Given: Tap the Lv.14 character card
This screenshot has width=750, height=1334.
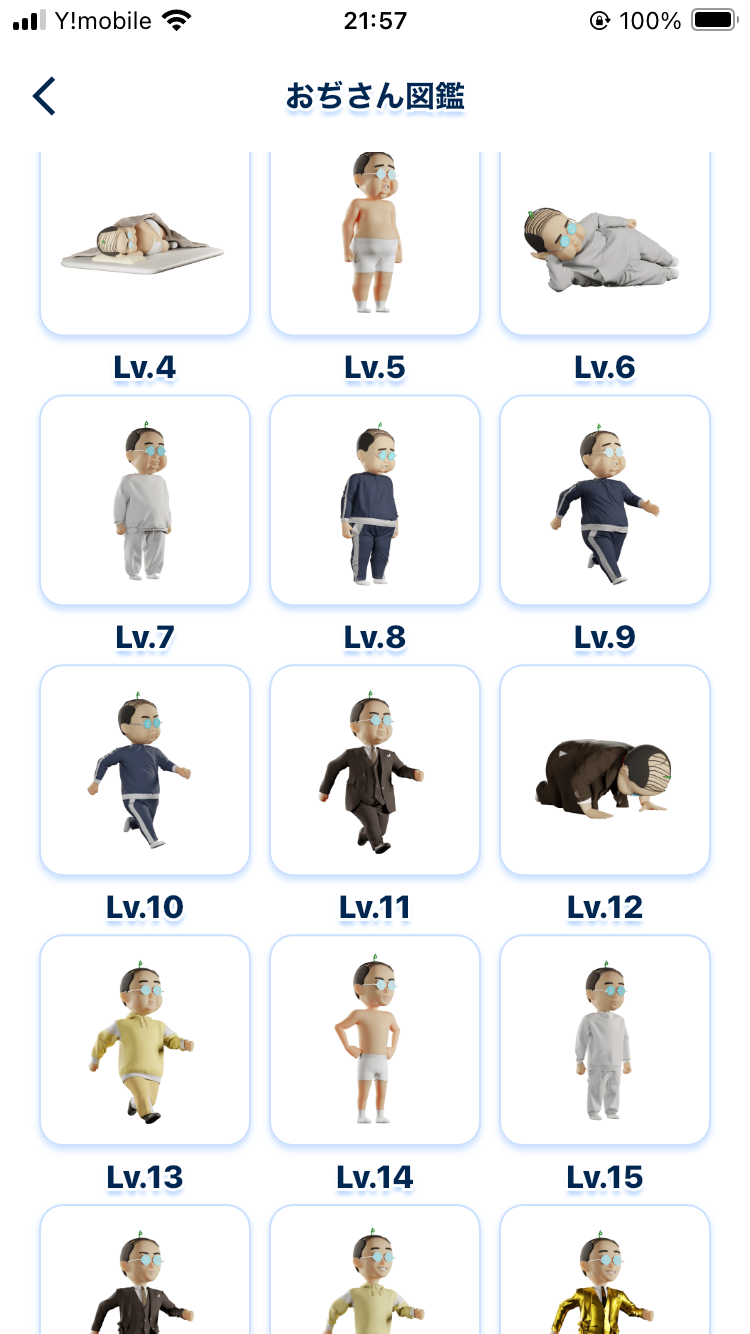Looking at the screenshot, I should coord(375,1040).
